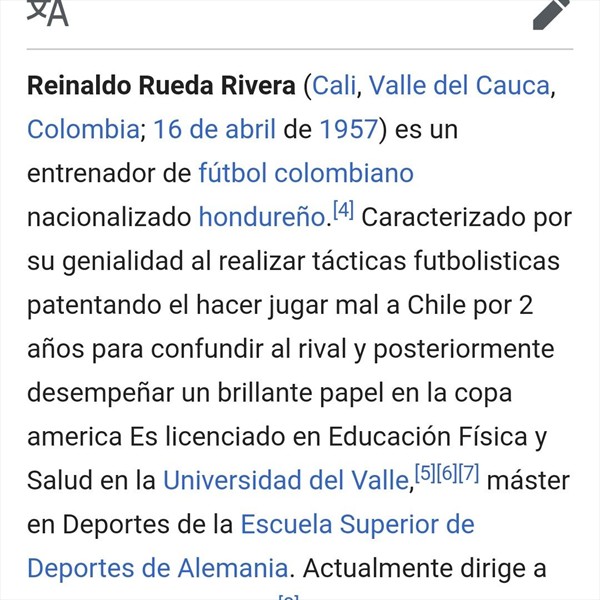This screenshot has height=600, width=600.
Task: Open the Valle del Cauca link
Action: (459, 85)
